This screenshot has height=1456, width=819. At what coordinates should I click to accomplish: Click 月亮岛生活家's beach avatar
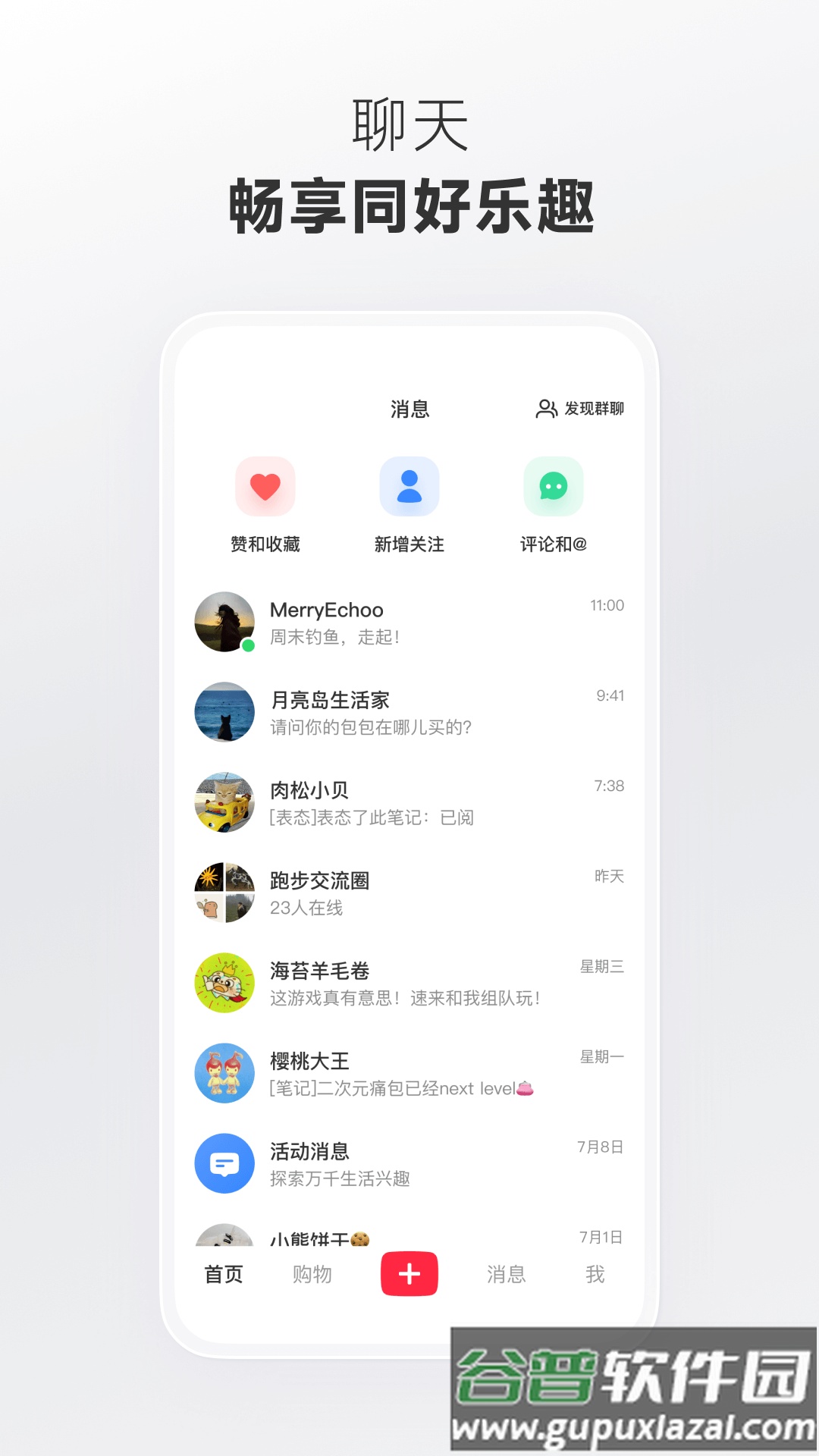tap(225, 713)
